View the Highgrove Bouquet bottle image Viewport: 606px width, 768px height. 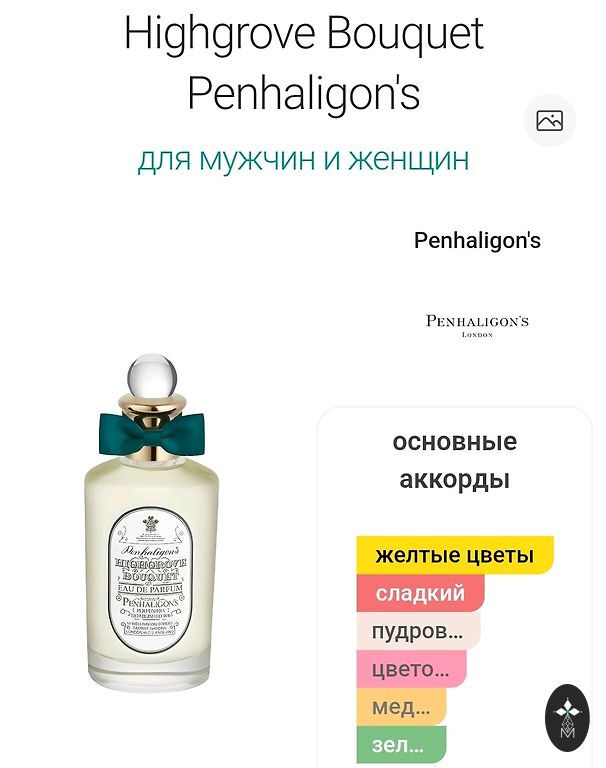152,525
